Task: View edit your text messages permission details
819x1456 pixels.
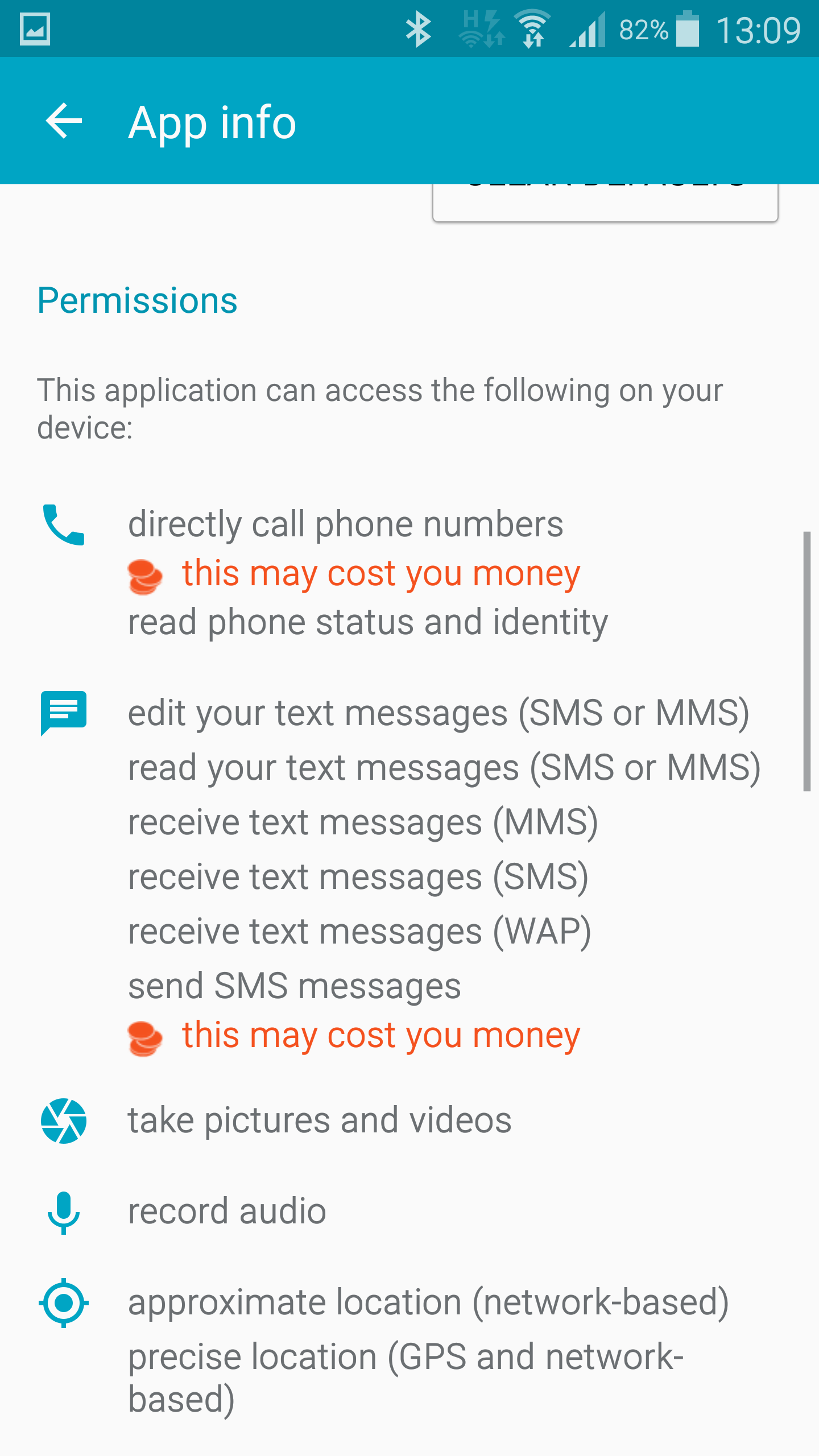Action: coord(439,713)
